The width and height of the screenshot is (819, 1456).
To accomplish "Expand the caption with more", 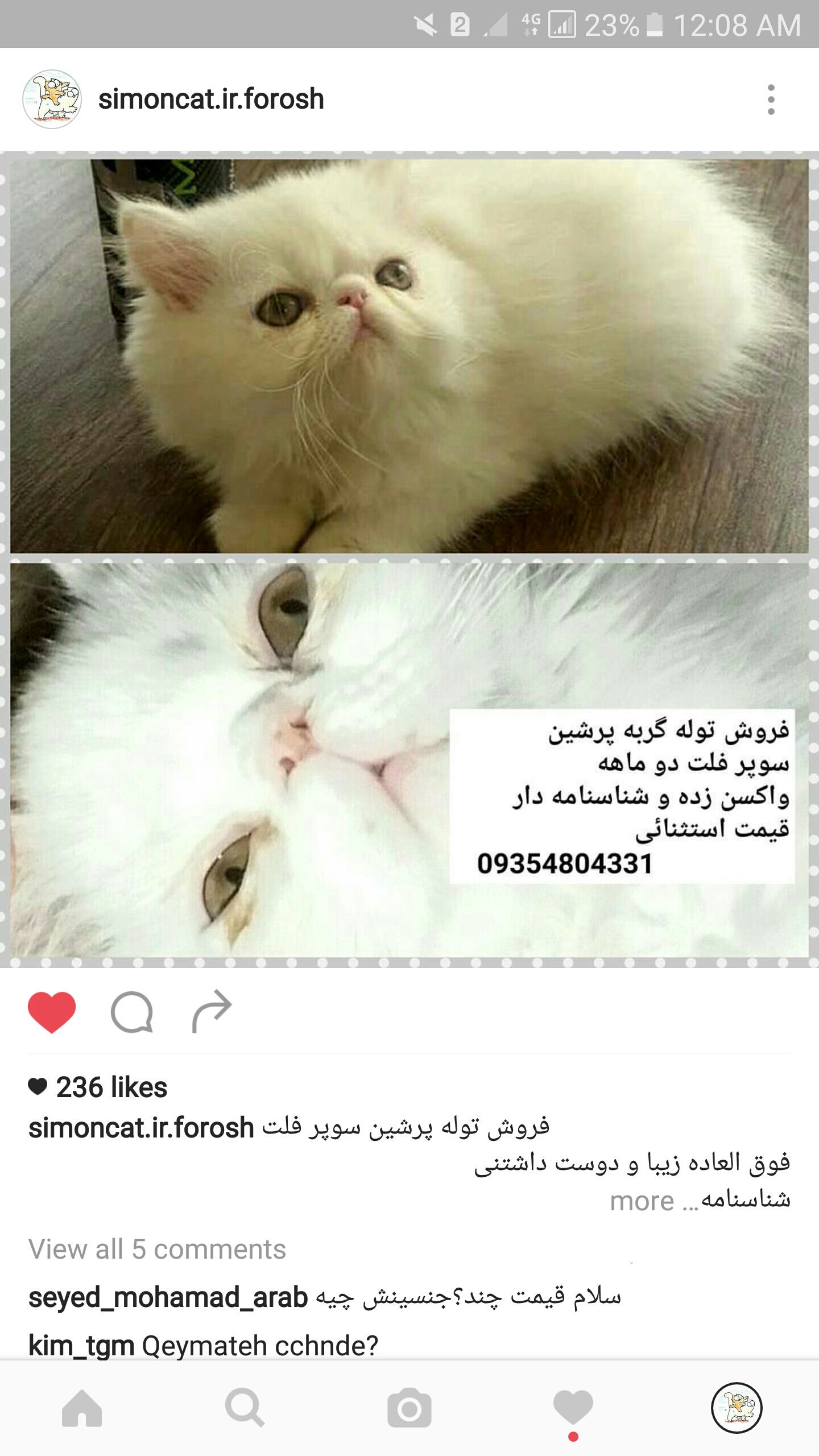I will [x=642, y=1201].
